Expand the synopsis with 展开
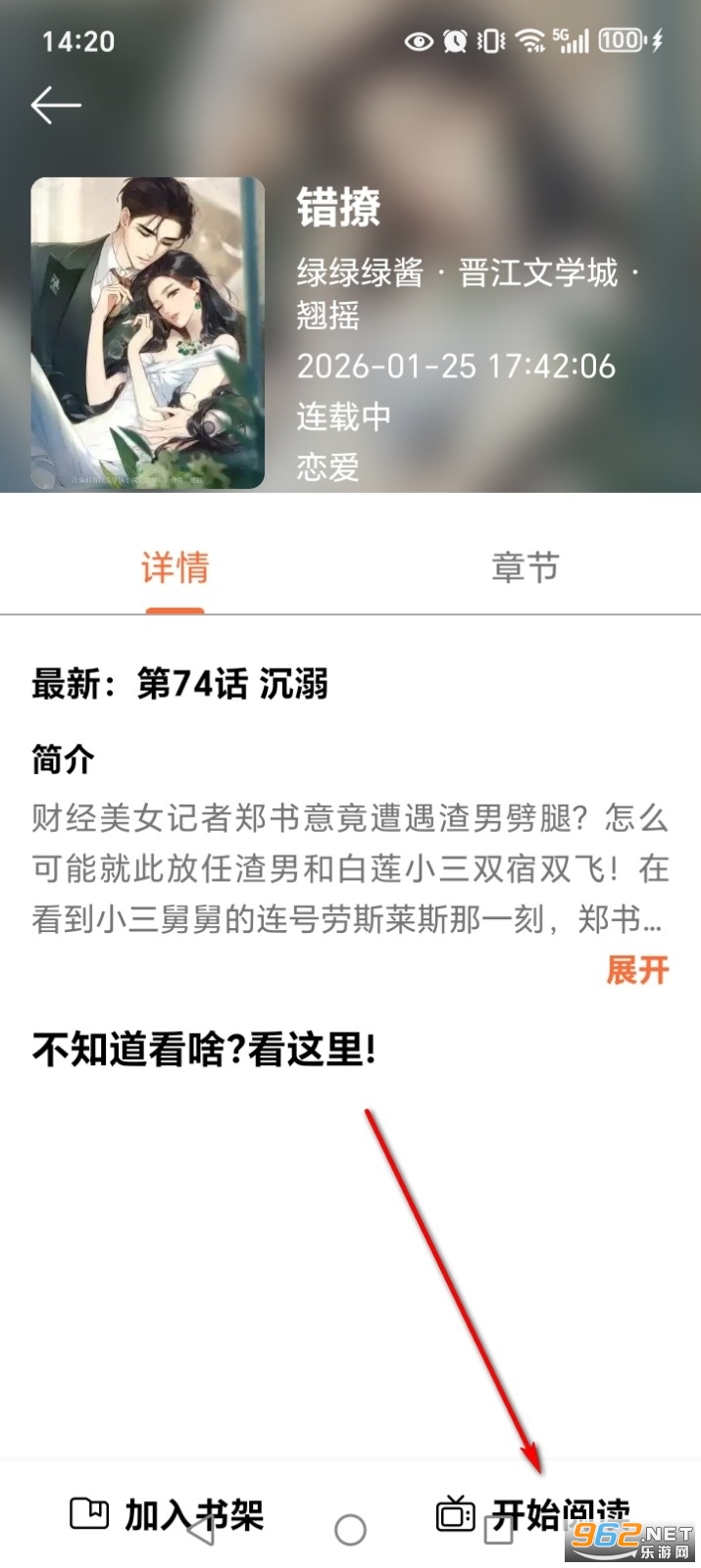 pos(637,970)
